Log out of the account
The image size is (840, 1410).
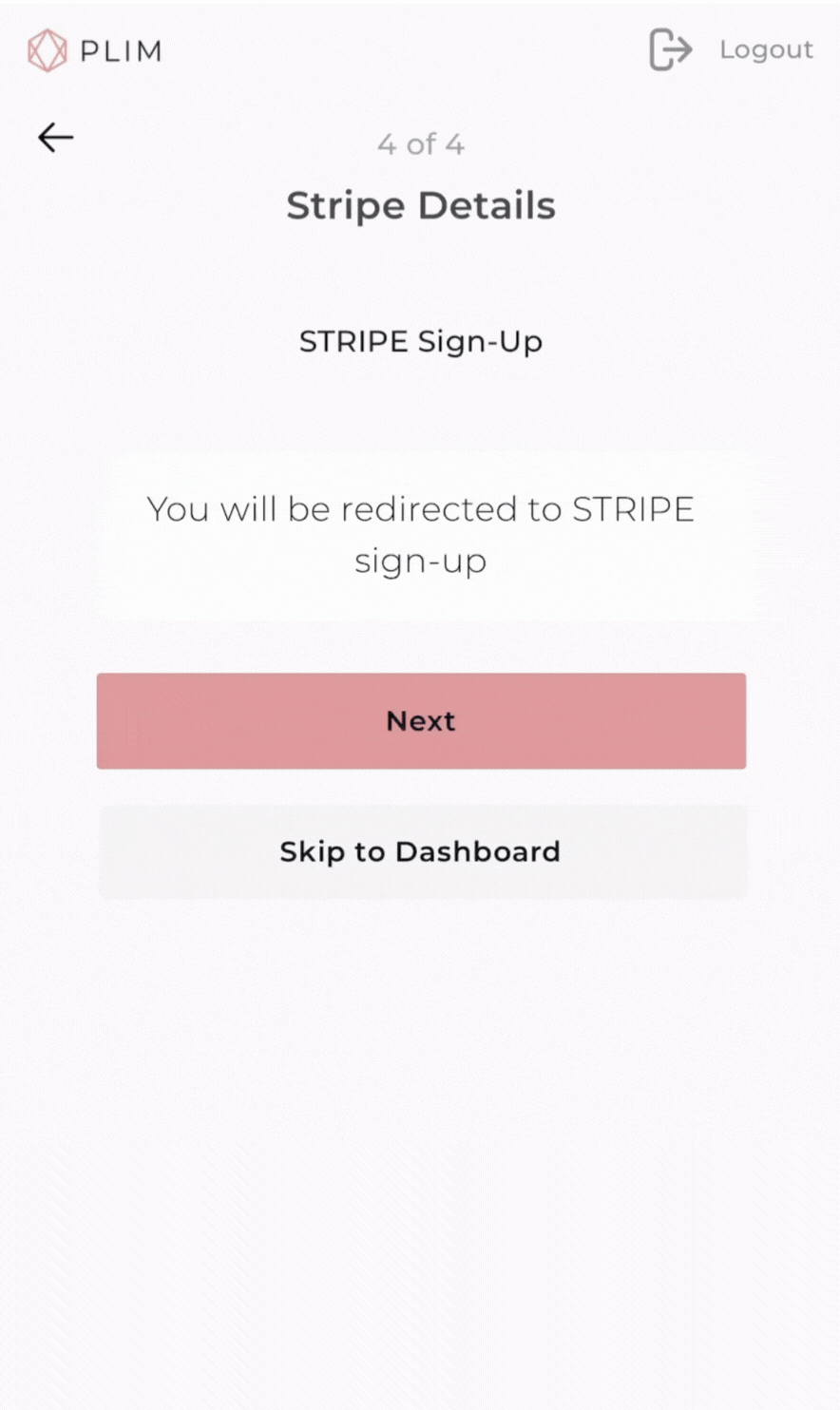click(x=731, y=49)
